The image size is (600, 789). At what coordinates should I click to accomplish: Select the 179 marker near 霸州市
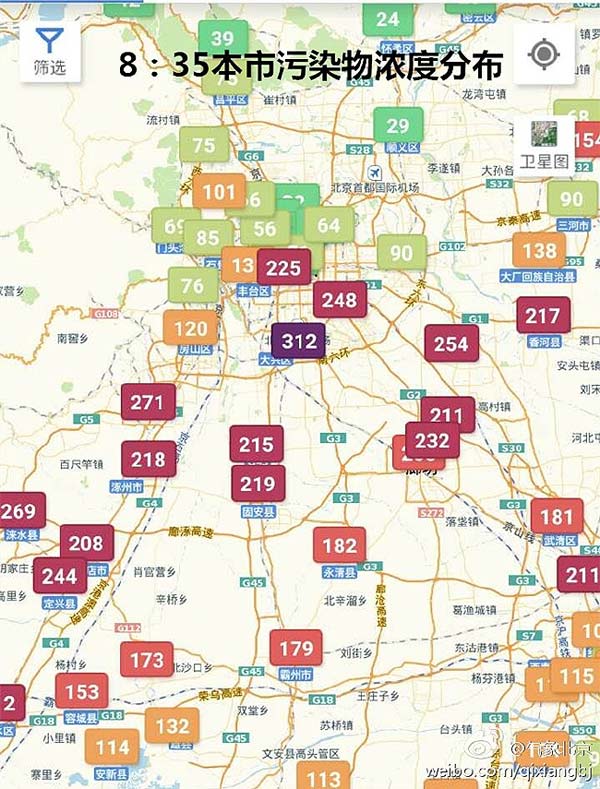(296, 648)
